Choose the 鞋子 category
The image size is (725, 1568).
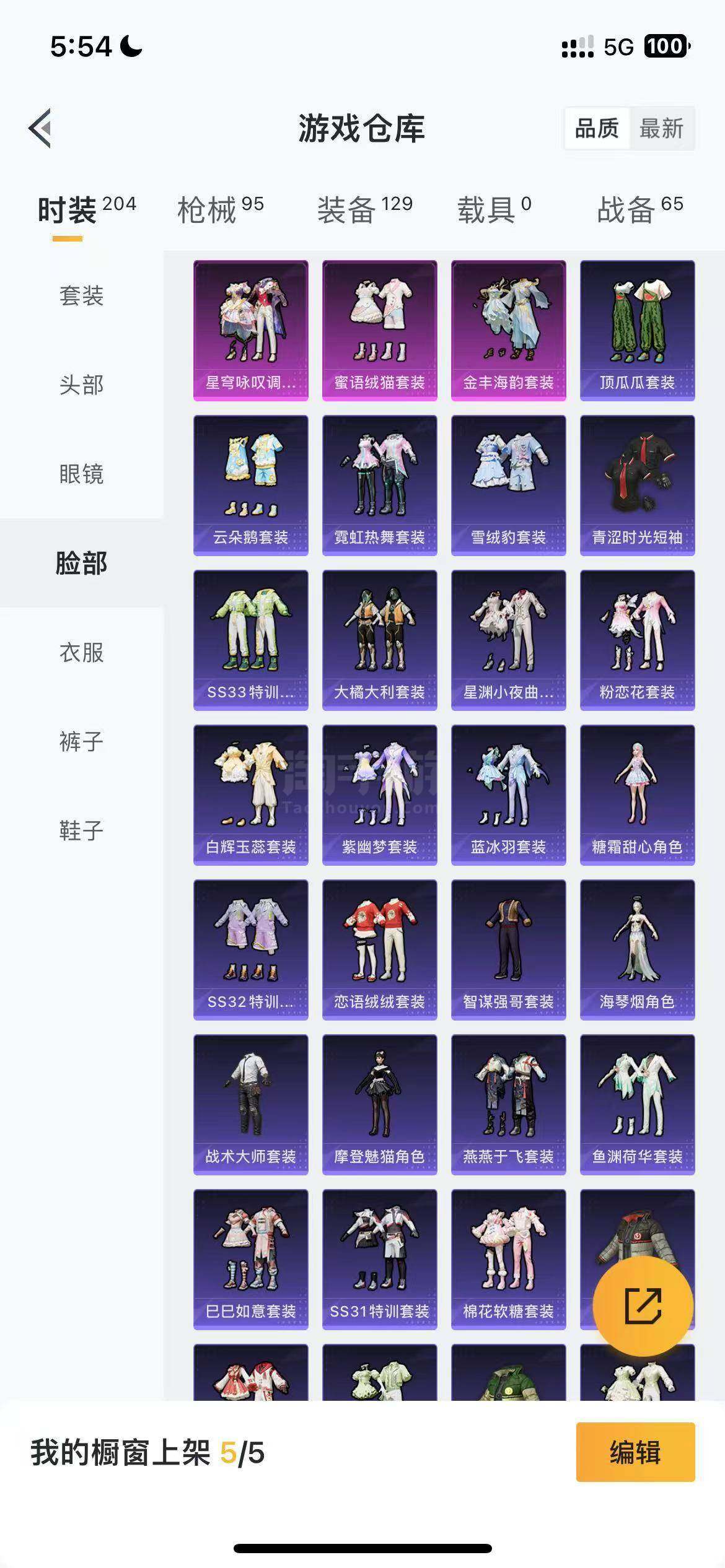[81, 830]
